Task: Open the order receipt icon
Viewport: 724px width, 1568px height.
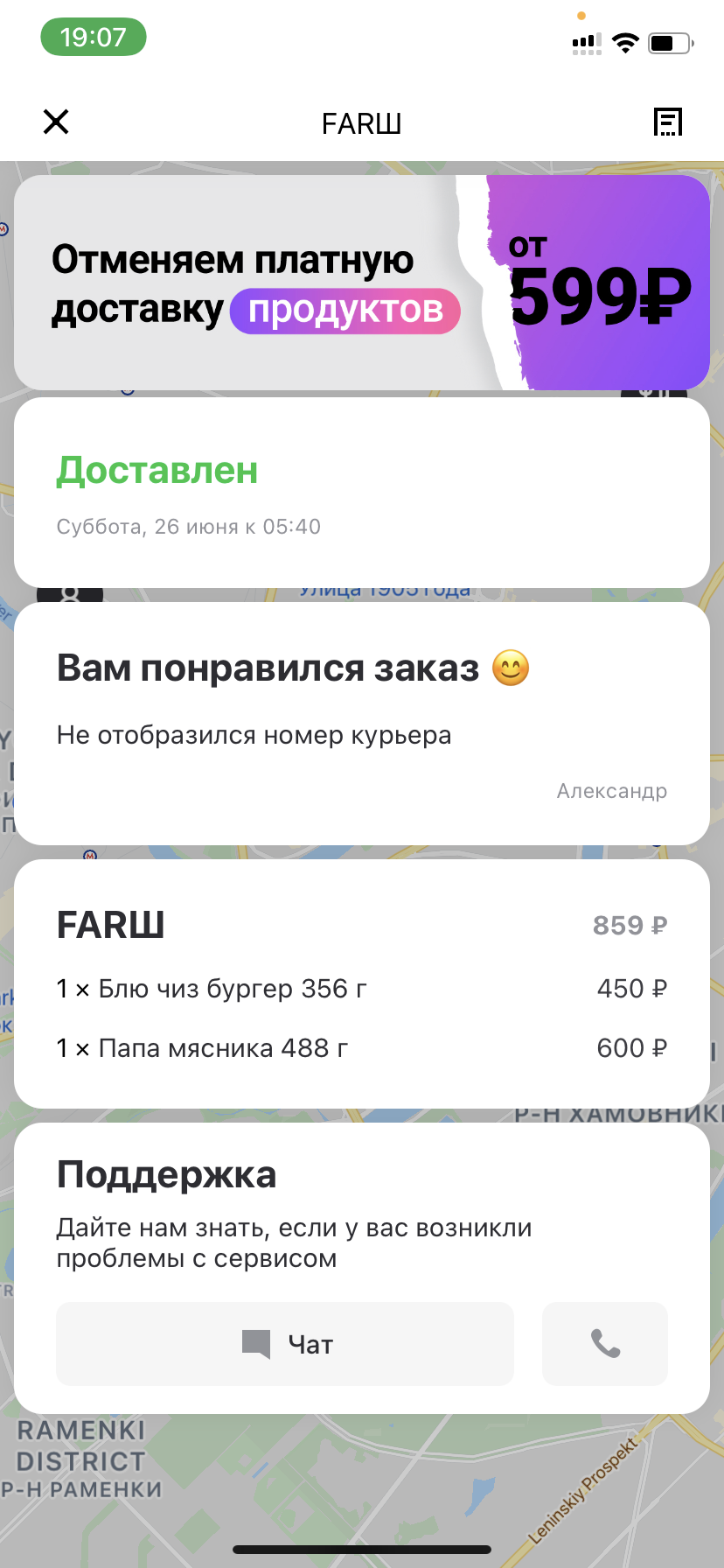Action: coord(668,122)
